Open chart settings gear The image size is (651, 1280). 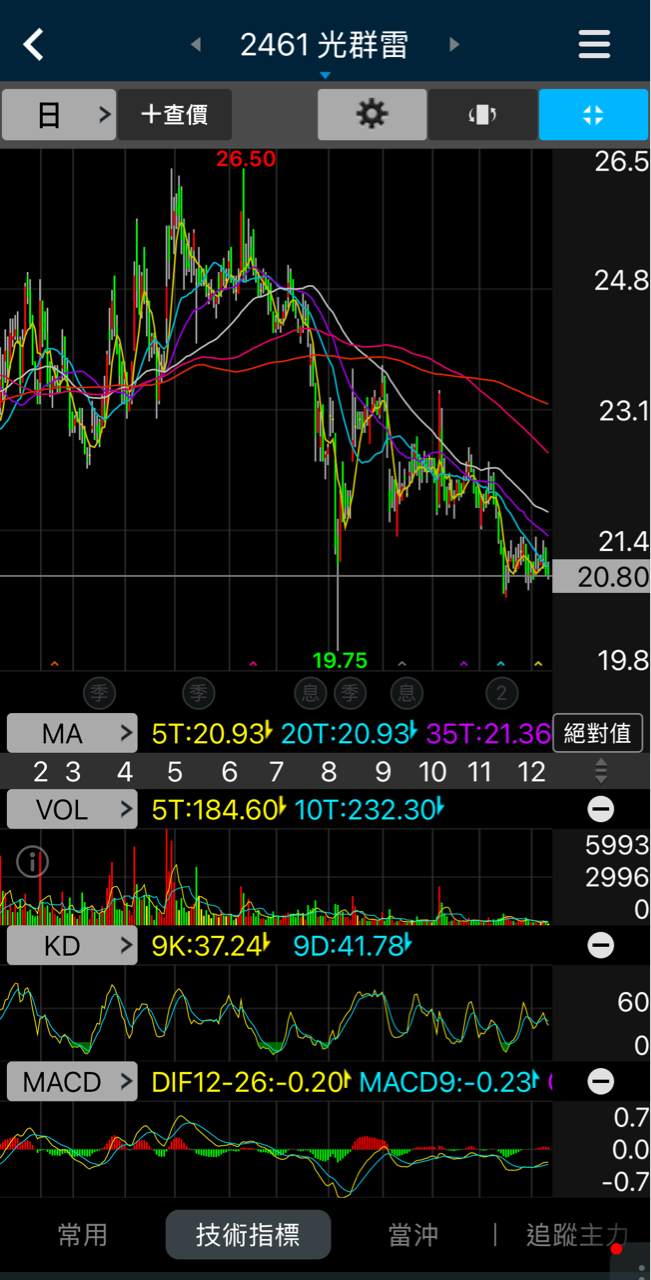pos(372,115)
